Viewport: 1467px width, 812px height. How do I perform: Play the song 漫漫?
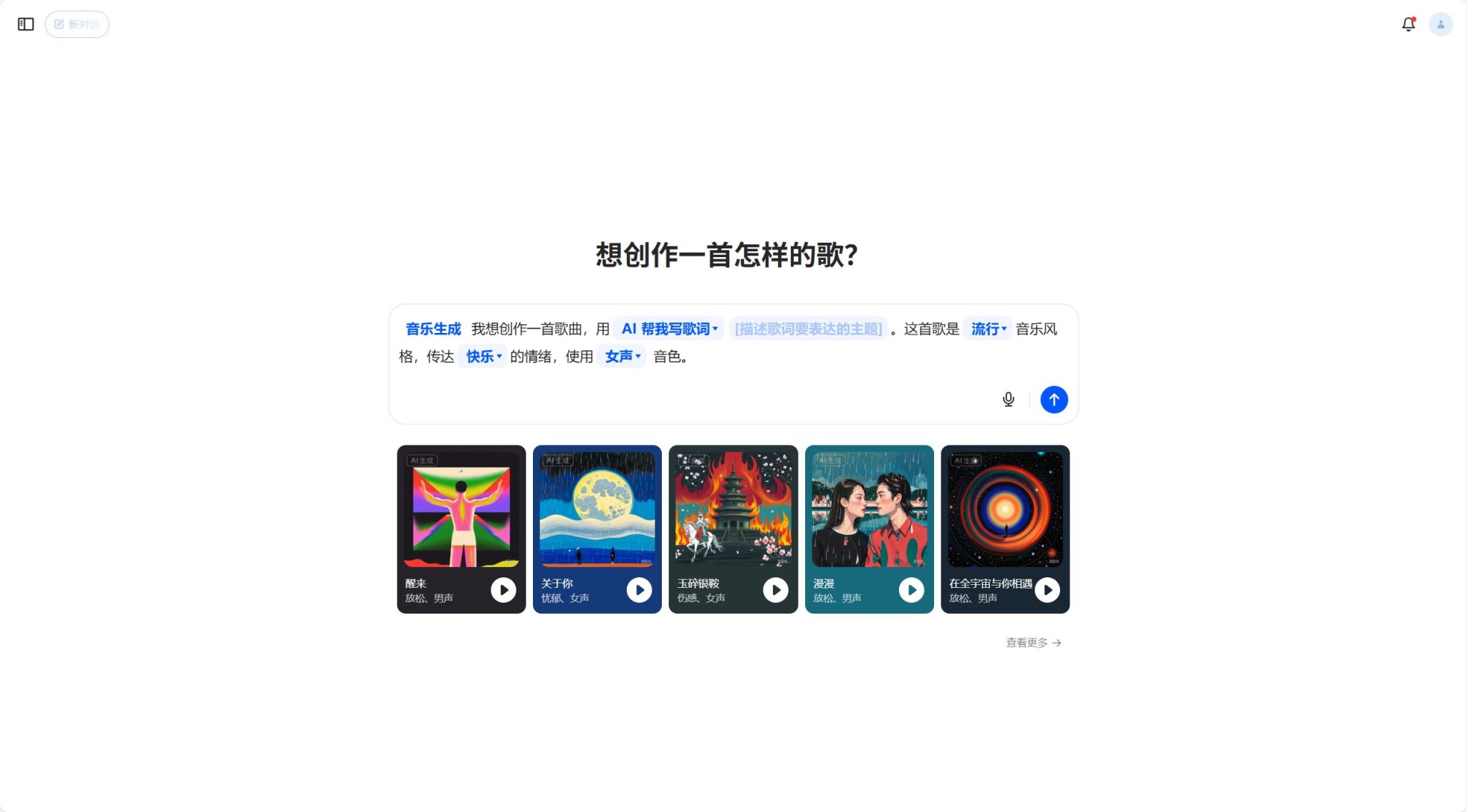(911, 590)
